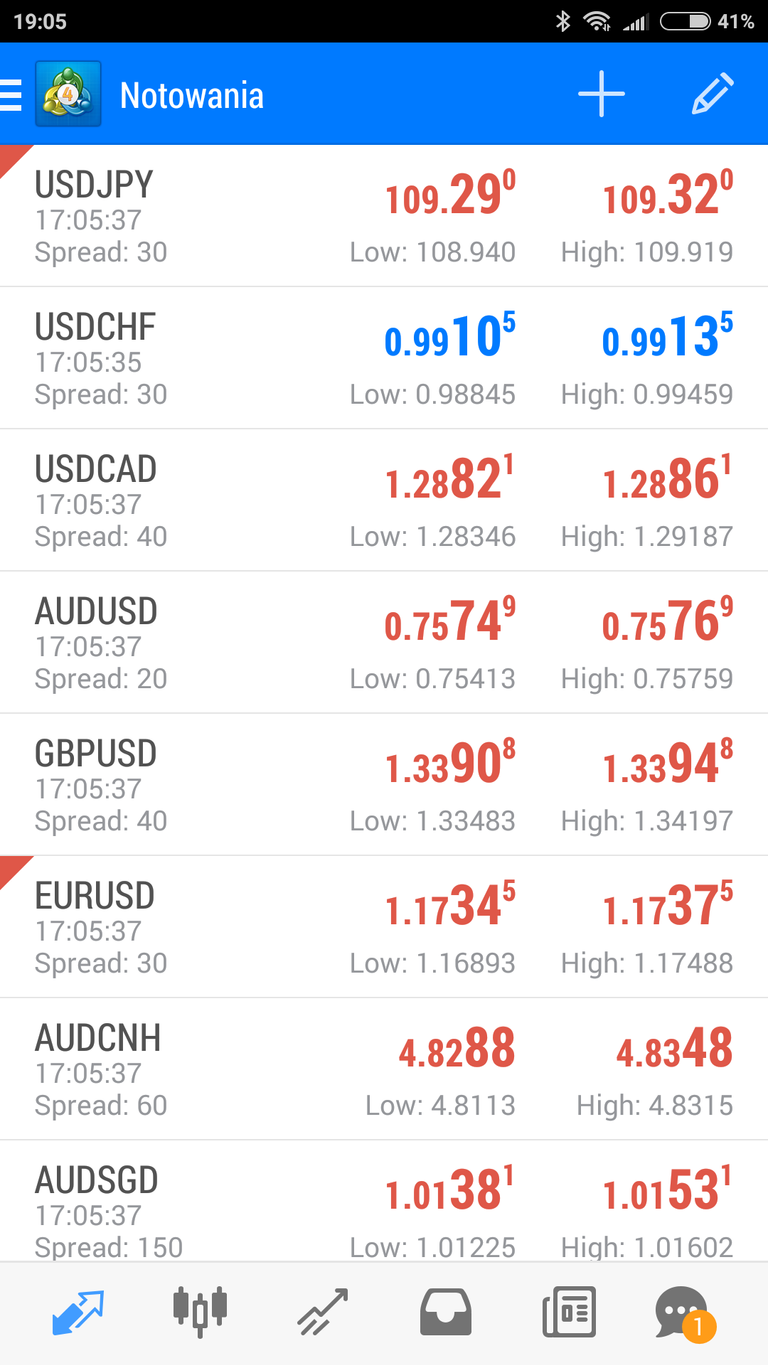Open the EURUSD quote row
768x1365 pixels.
[x=384, y=926]
